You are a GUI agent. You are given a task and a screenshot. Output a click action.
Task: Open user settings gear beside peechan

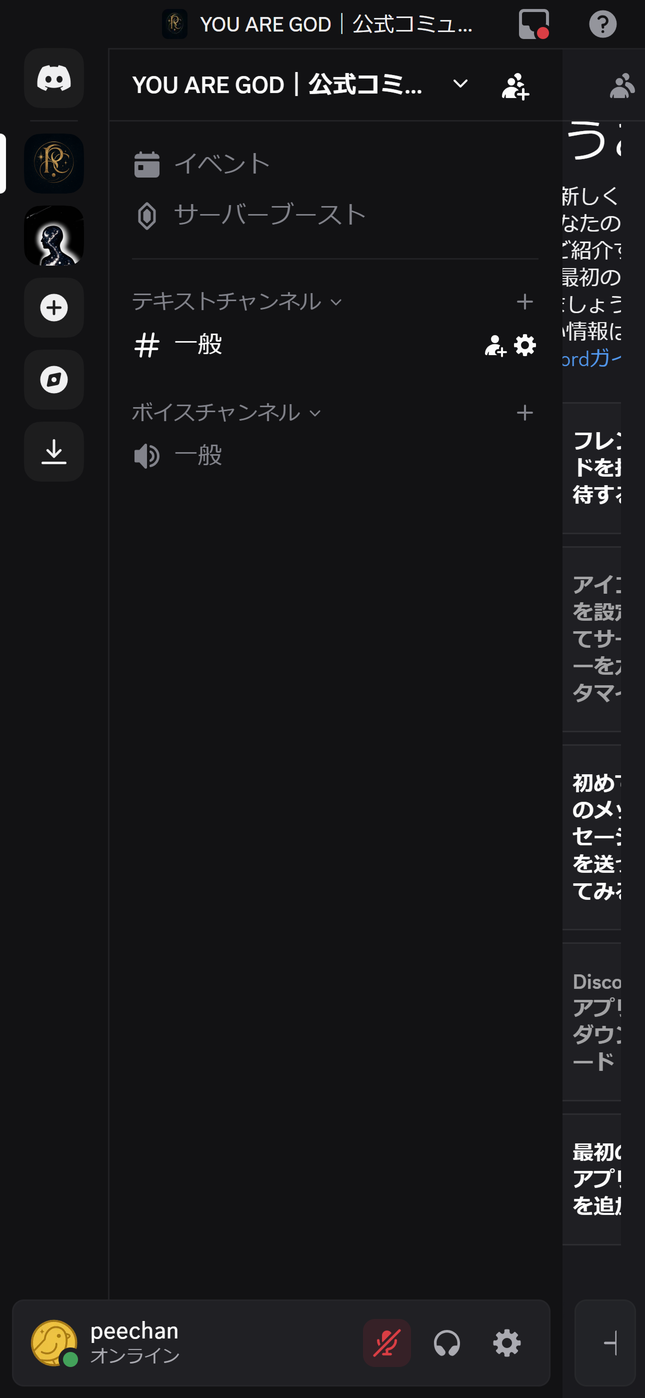click(507, 1342)
